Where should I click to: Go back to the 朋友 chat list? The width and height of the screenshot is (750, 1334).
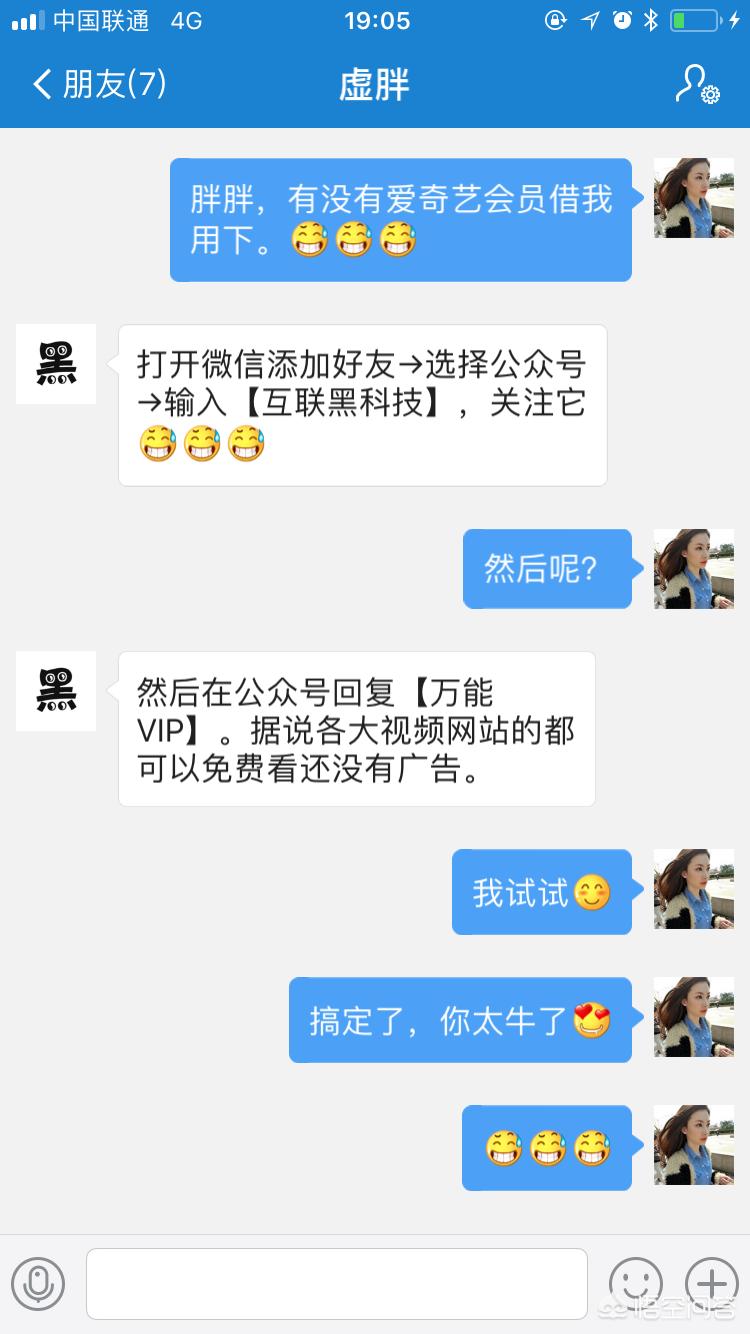click(97, 84)
